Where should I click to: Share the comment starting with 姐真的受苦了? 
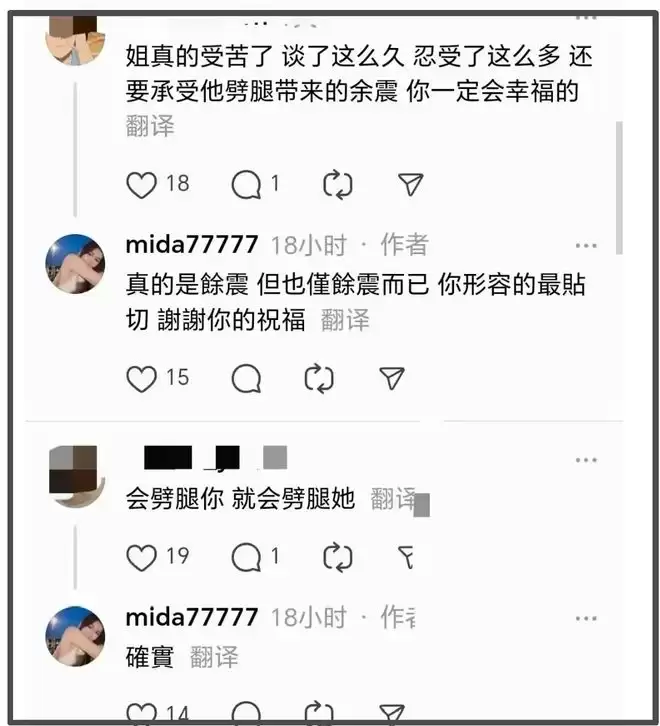pos(410,185)
